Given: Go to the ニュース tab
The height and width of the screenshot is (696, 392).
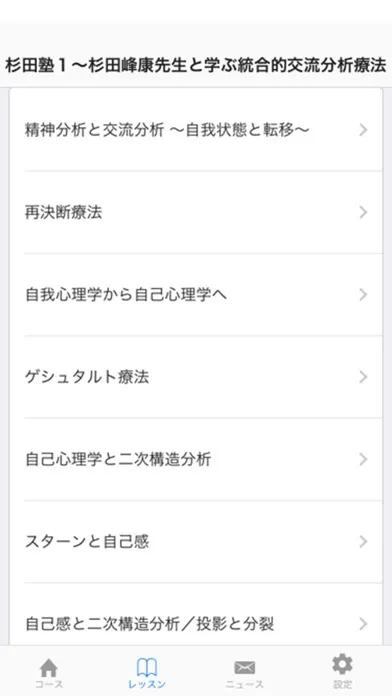Looking at the screenshot, I should click(245, 672).
